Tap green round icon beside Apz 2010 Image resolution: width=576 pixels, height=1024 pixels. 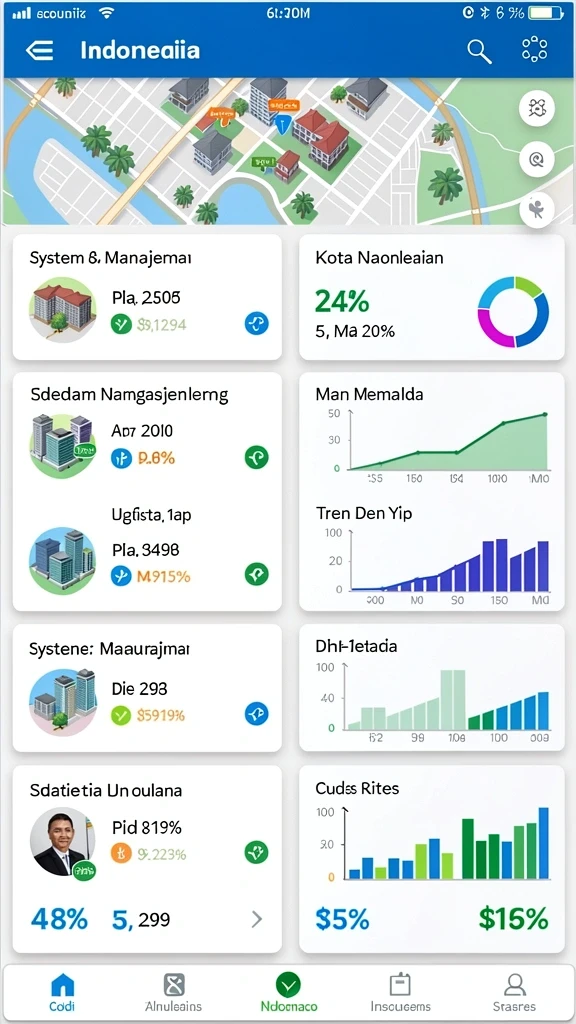(257, 458)
